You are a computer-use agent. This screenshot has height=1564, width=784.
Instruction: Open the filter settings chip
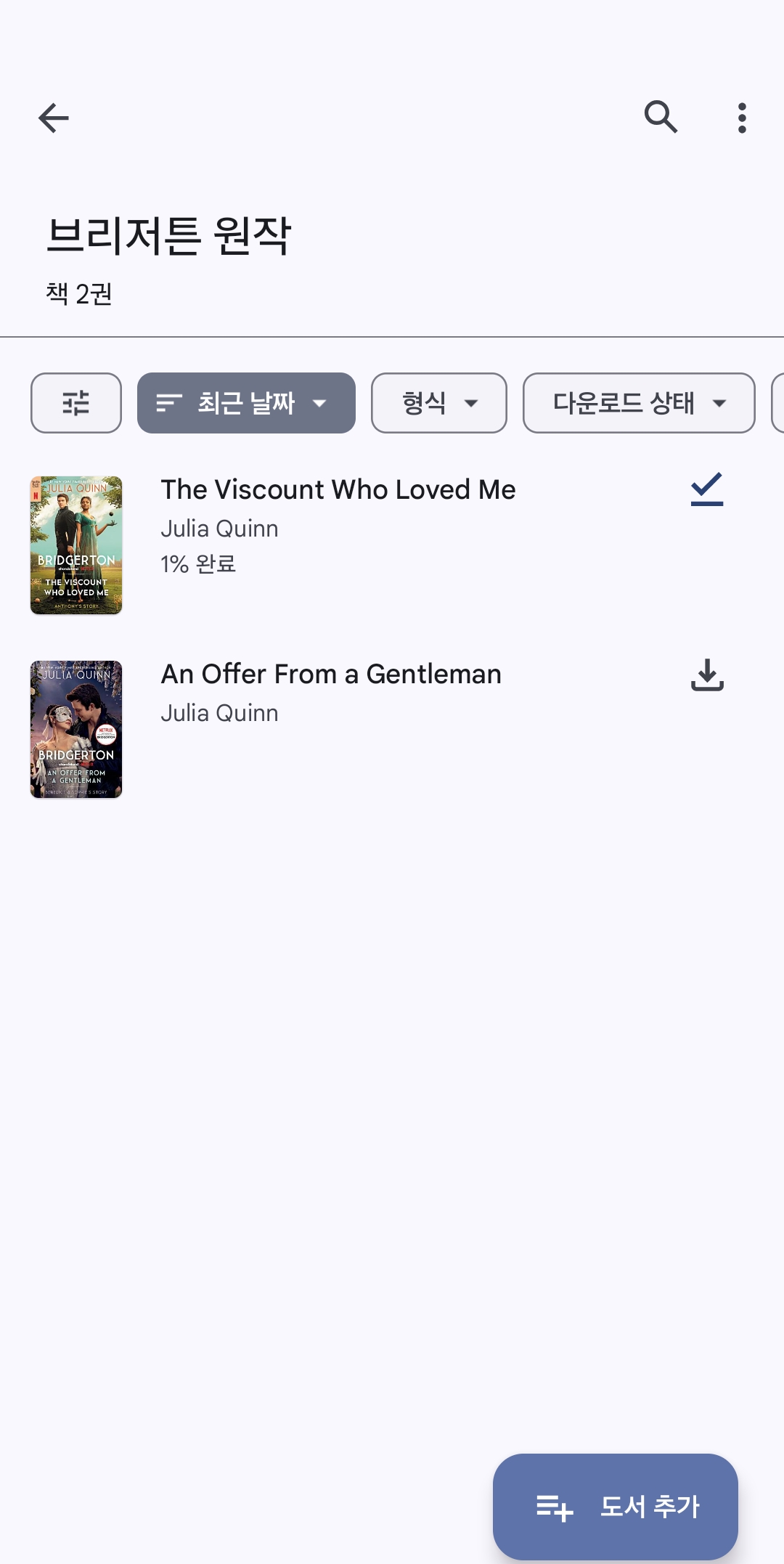click(x=76, y=403)
